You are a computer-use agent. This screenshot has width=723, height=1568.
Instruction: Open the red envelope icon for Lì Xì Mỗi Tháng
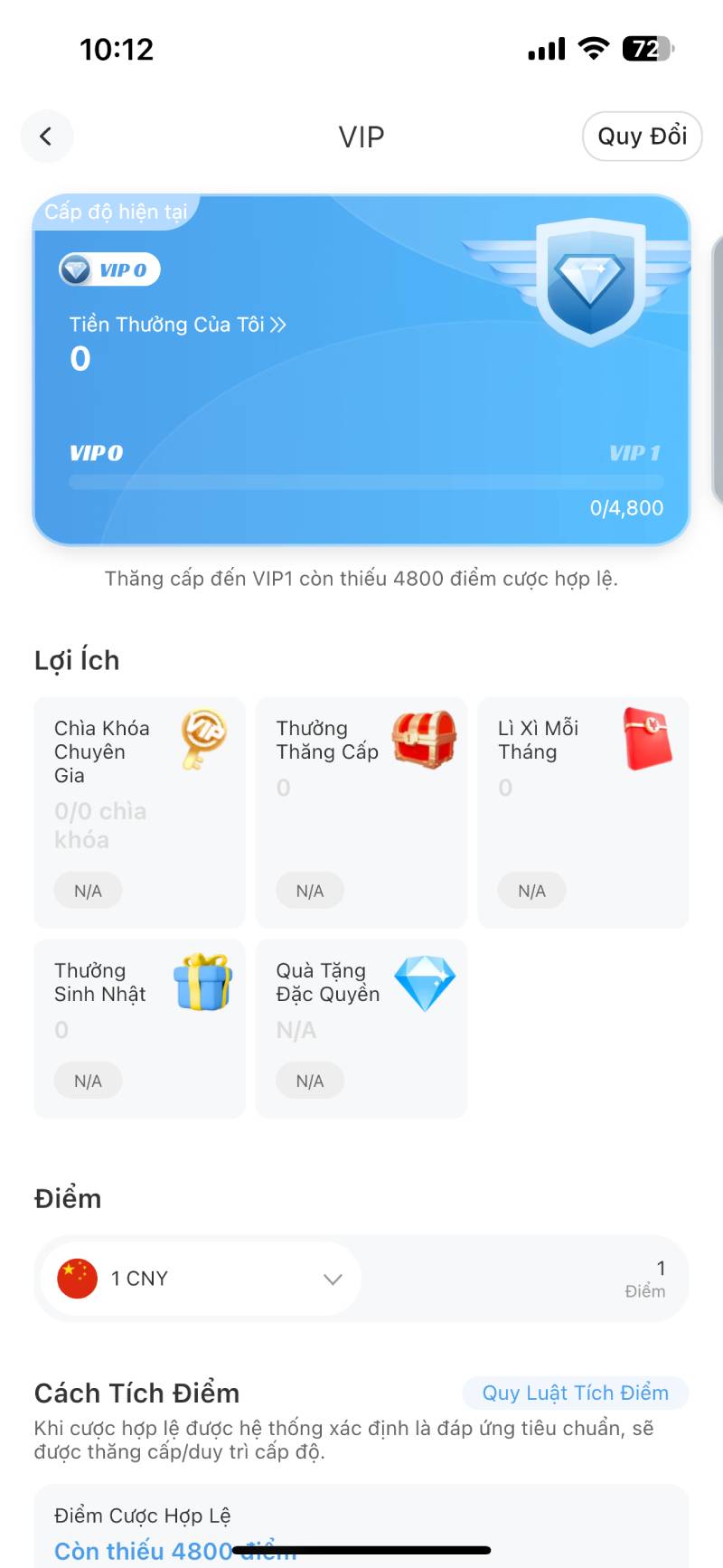[647, 737]
